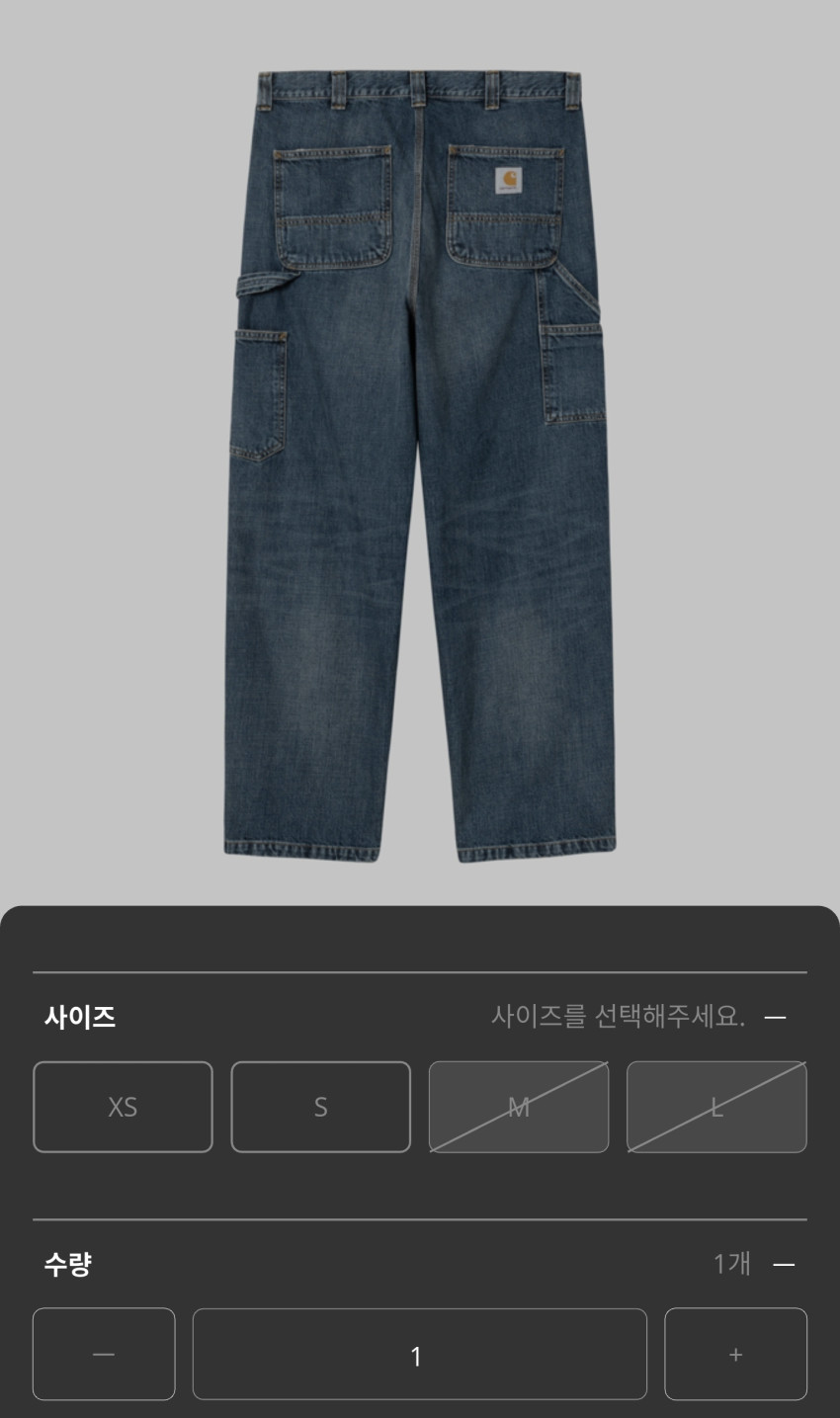The width and height of the screenshot is (840, 1418).
Task: Tap the sold-out size M option
Action: [518, 1107]
